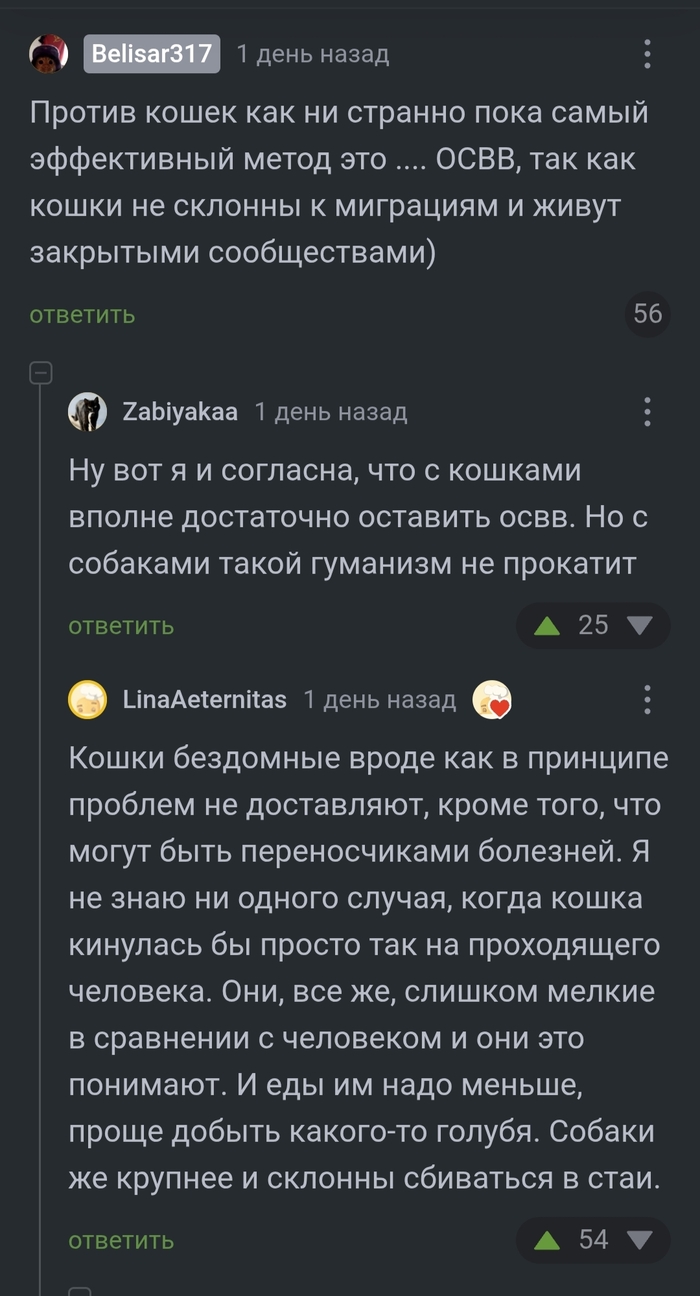Screen dimensions: 700x1296
Task: Tap Belisar317's avatar picture
Action: [x=49, y=53]
